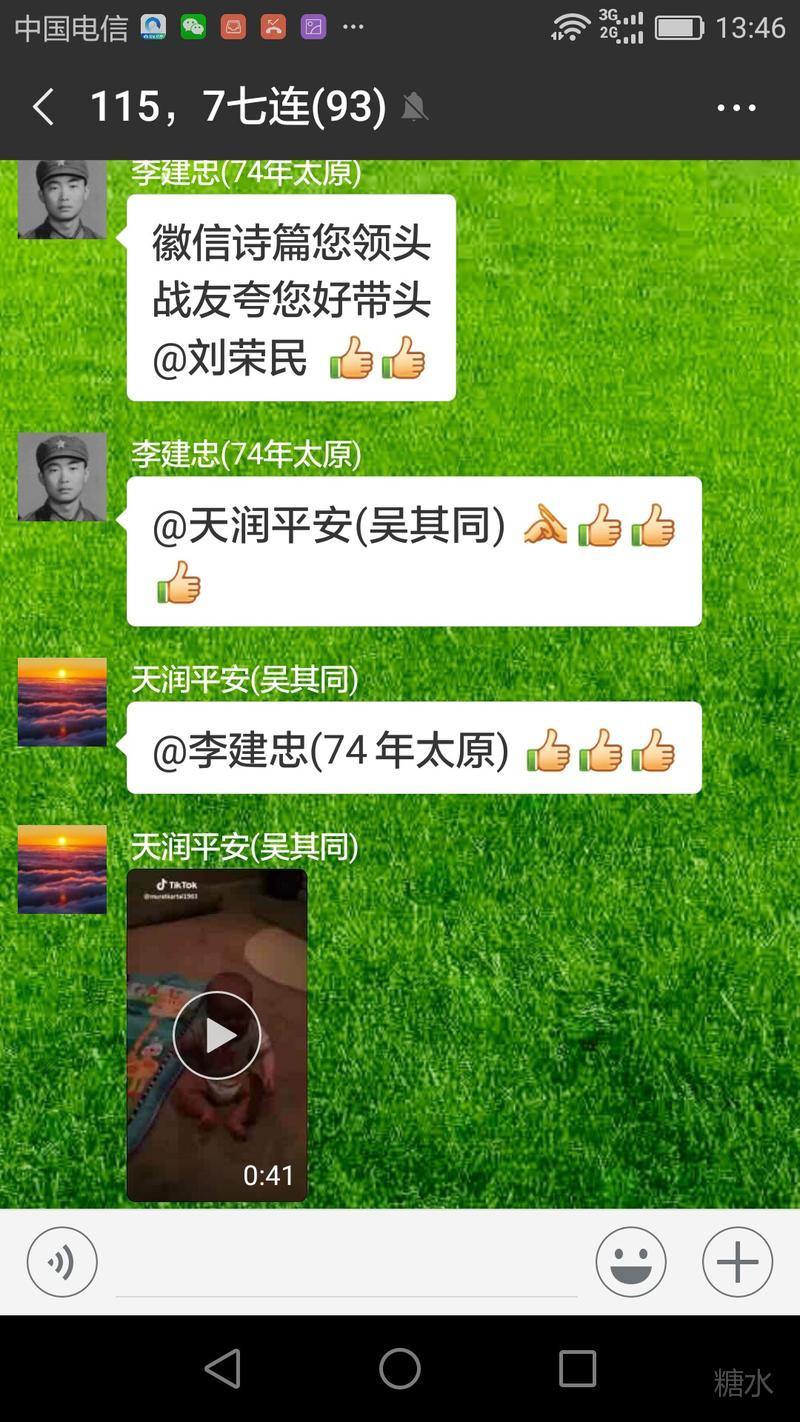The image size is (800, 1422).
Task: Tap the message text input field
Action: coord(346,1264)
